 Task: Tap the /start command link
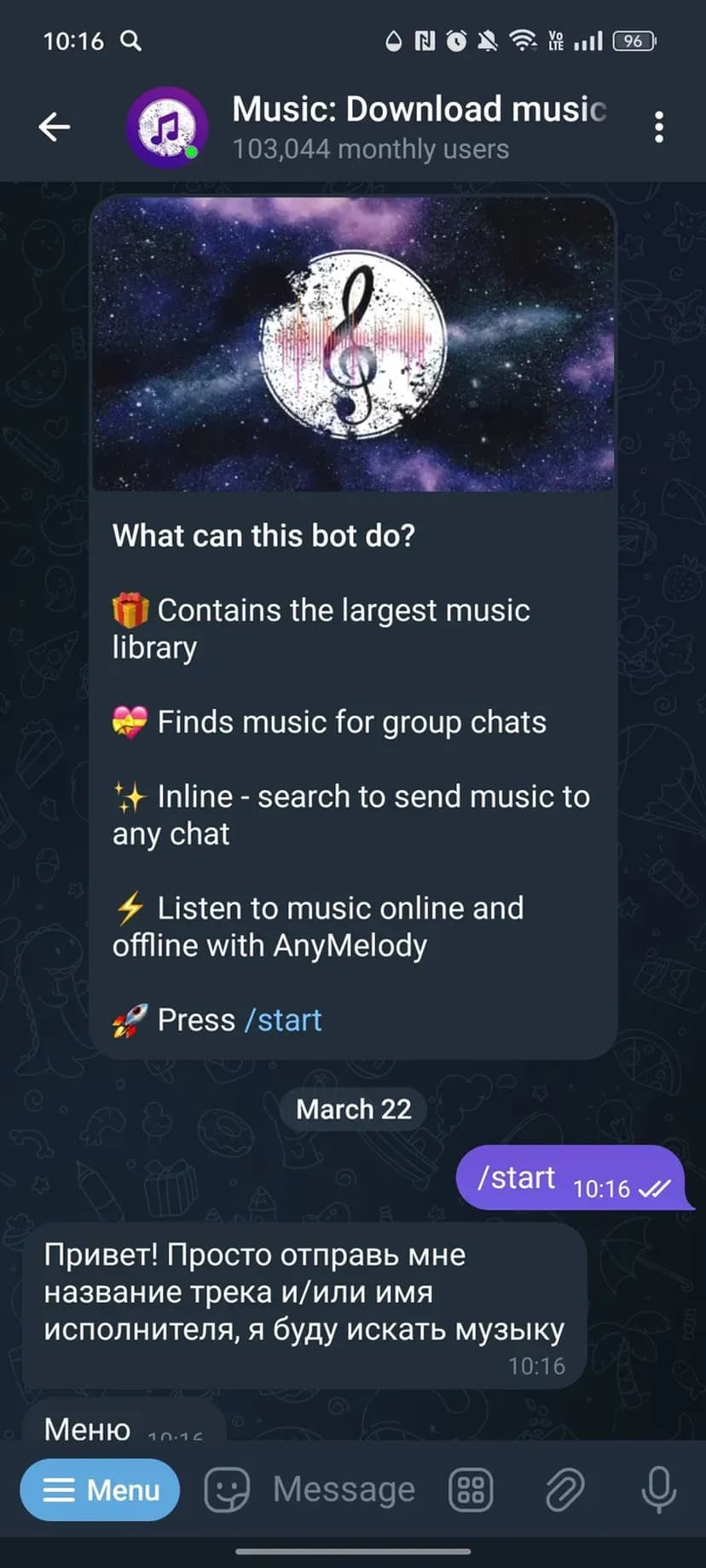pyautogui.click(x=283, y=1020)
